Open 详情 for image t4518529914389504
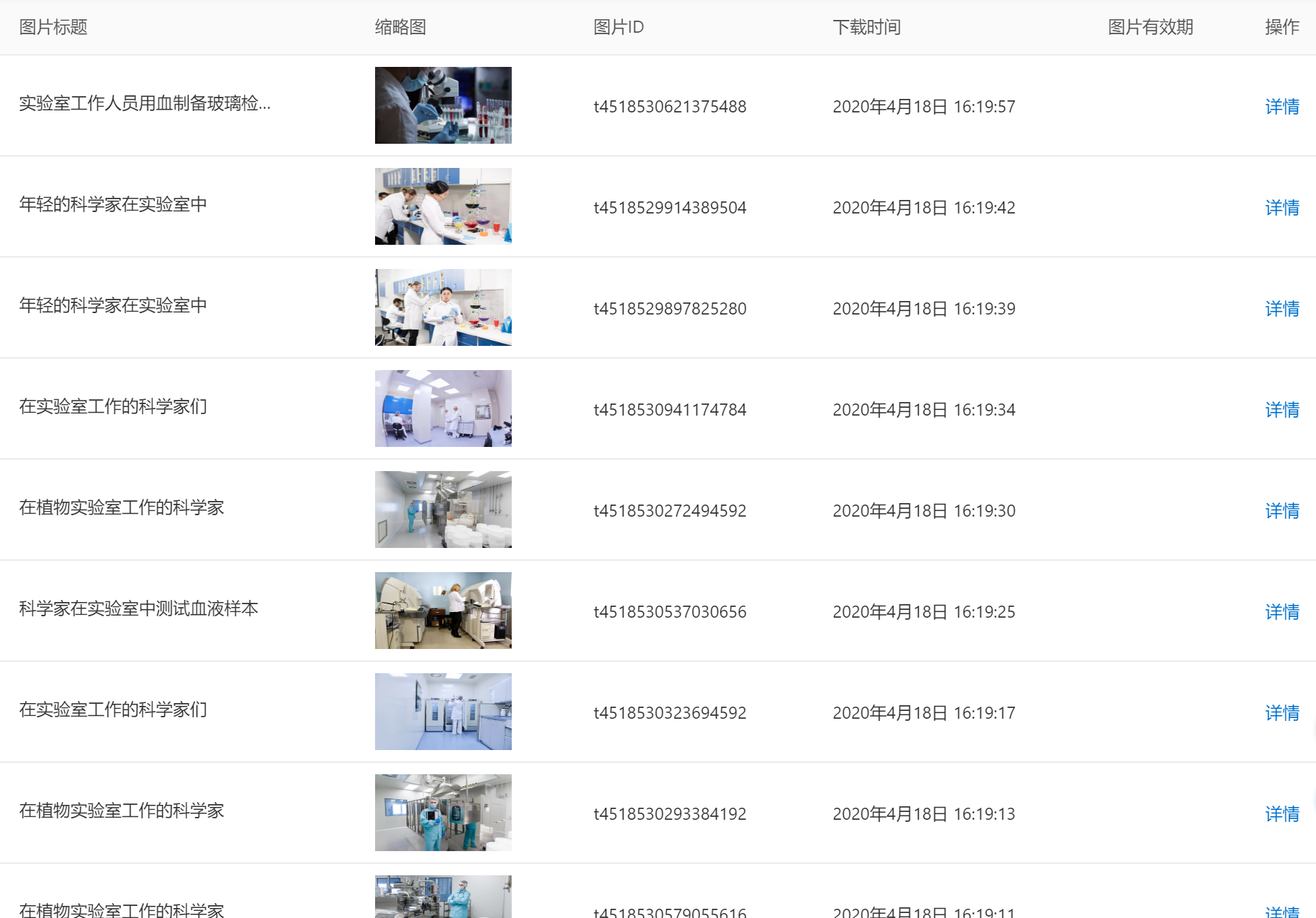Image resolution: width=1316 pixels, height=918 pixels. [1281, 207]
